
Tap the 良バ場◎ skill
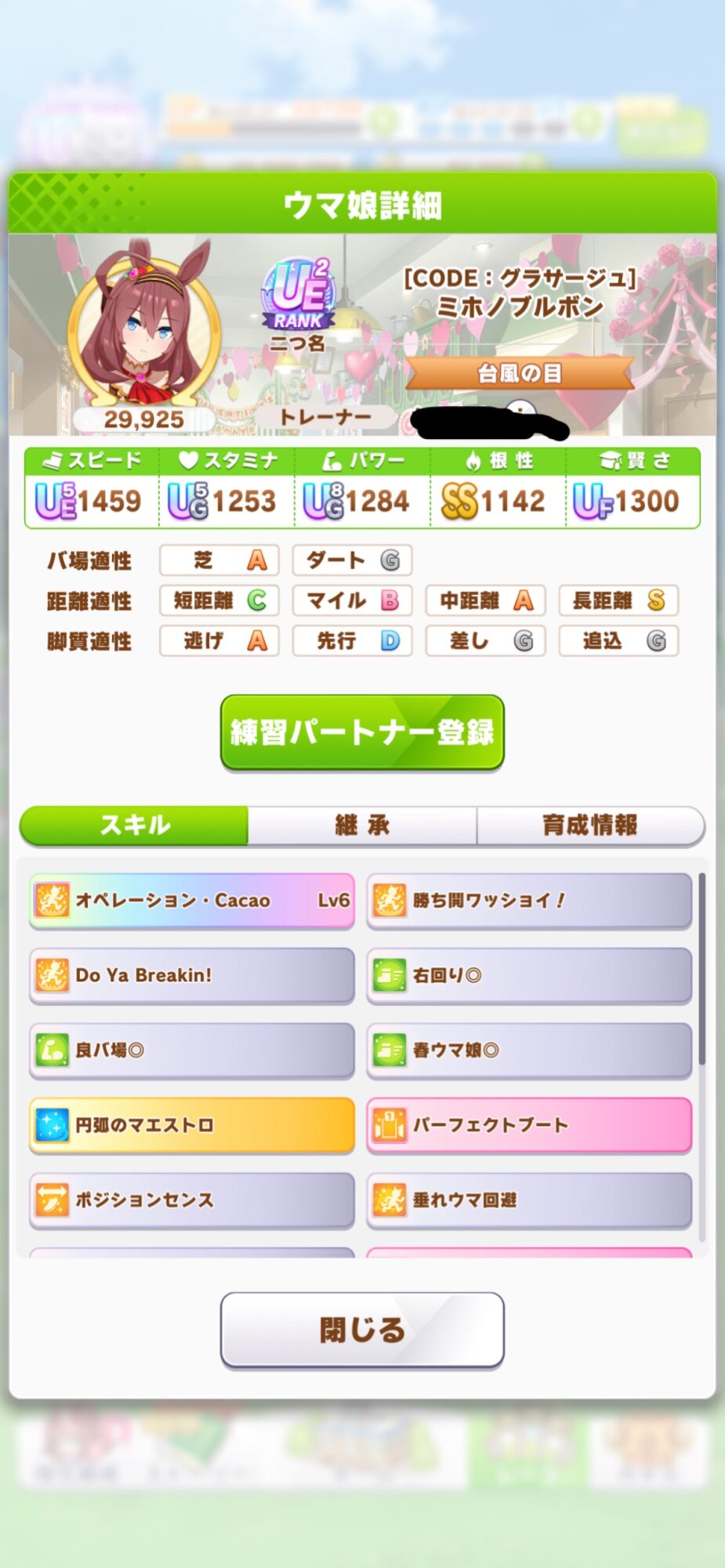pyautogui.click(x=192, y=1050)
